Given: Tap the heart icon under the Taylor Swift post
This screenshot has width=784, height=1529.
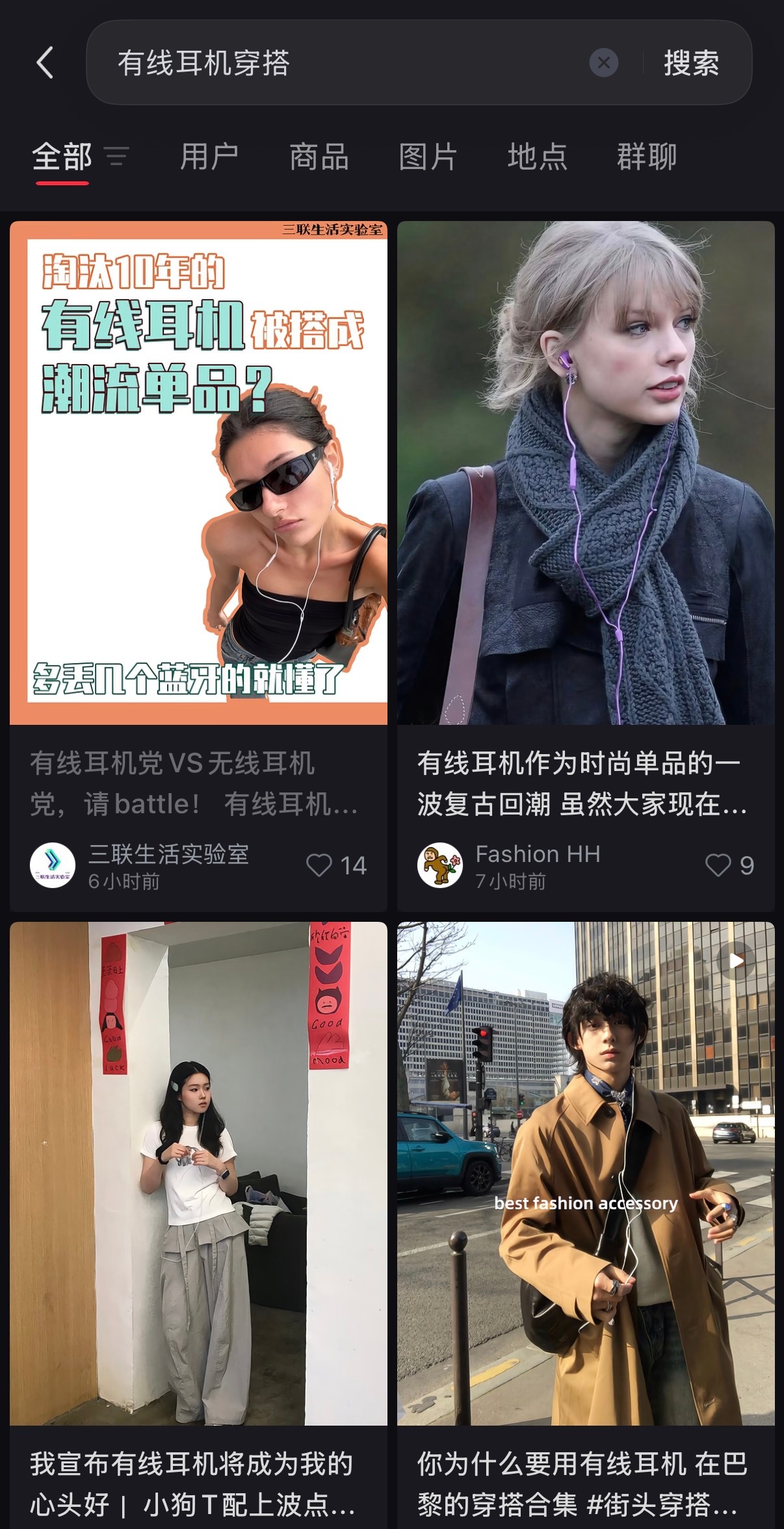Looking at the screenshot, I should coord(719,865).
